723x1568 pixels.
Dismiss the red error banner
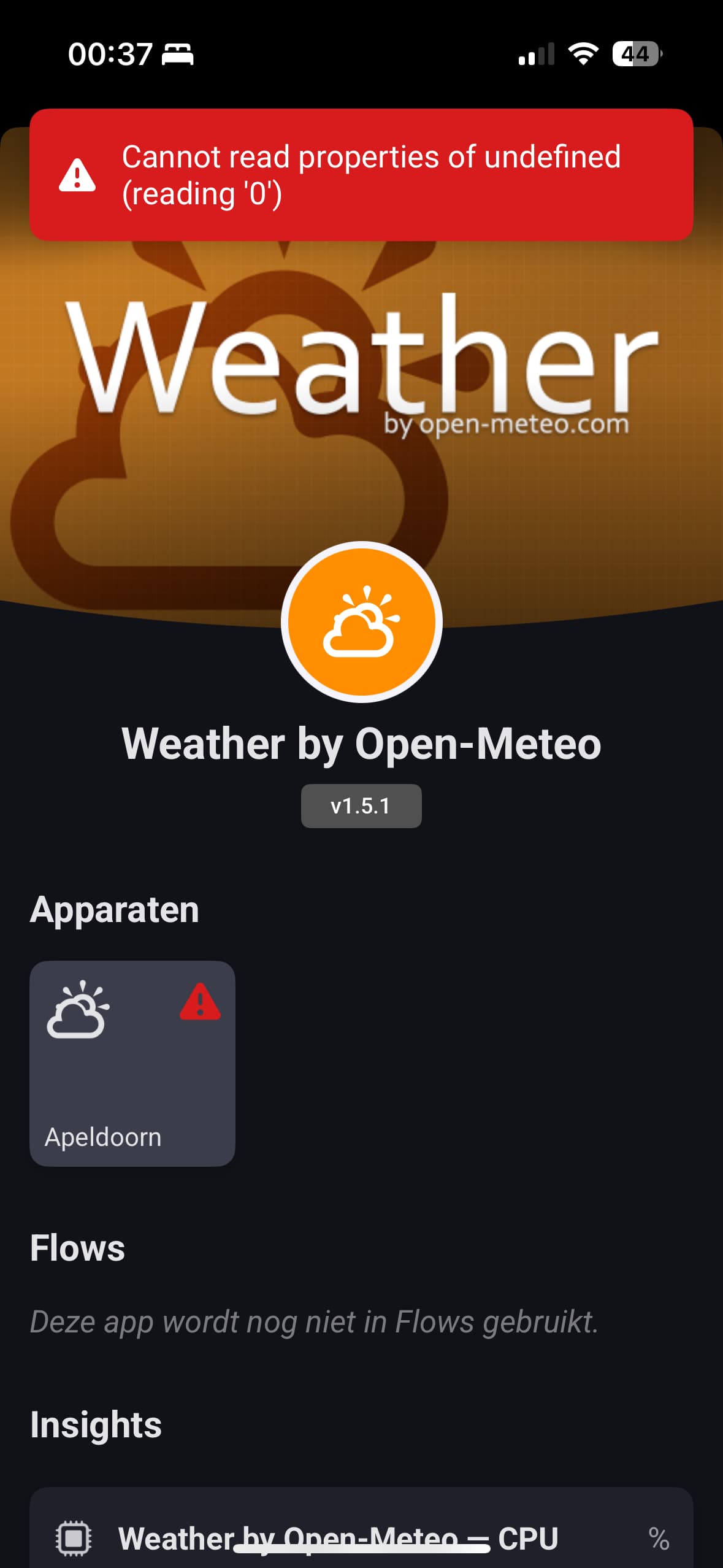pos(361,175)
